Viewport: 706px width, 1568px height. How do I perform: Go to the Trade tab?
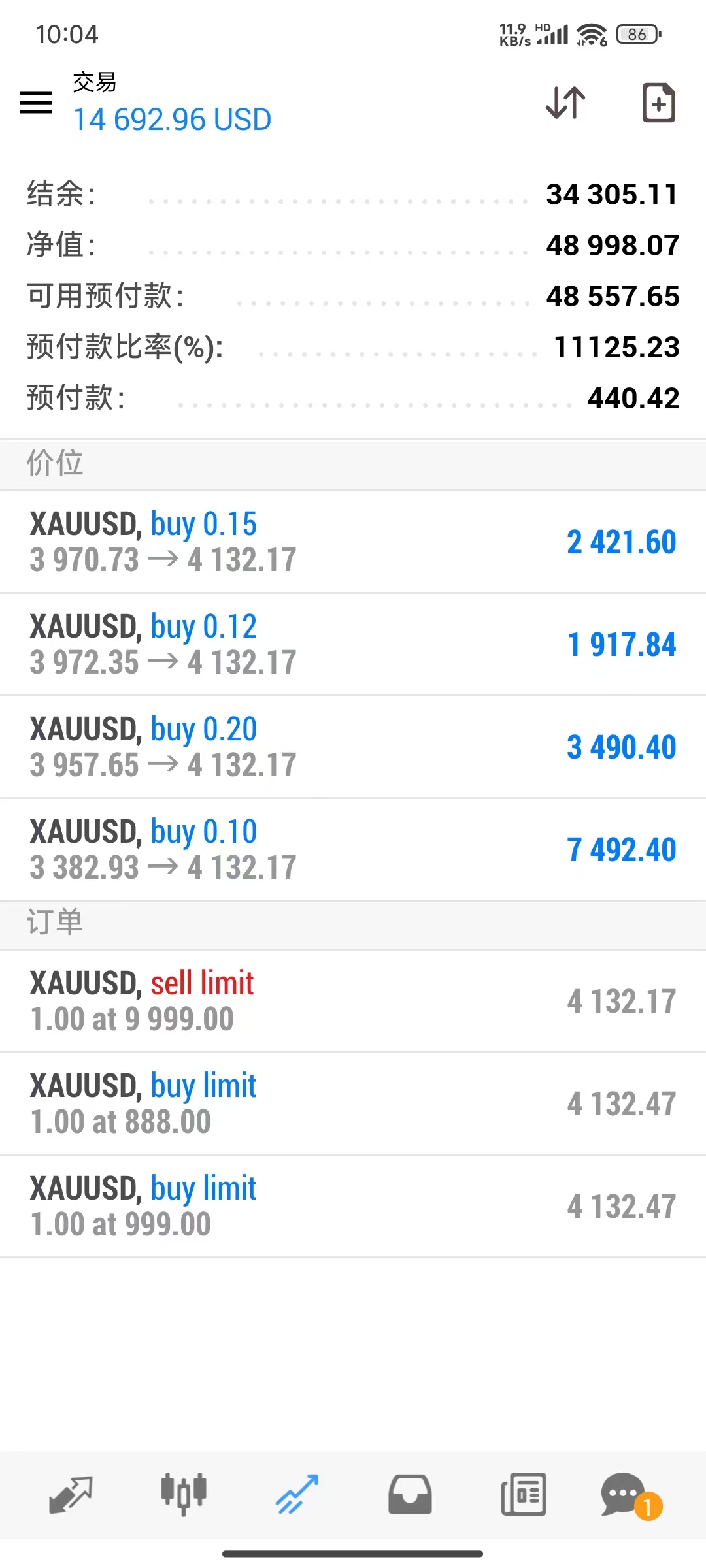(x=297, y=1495)
